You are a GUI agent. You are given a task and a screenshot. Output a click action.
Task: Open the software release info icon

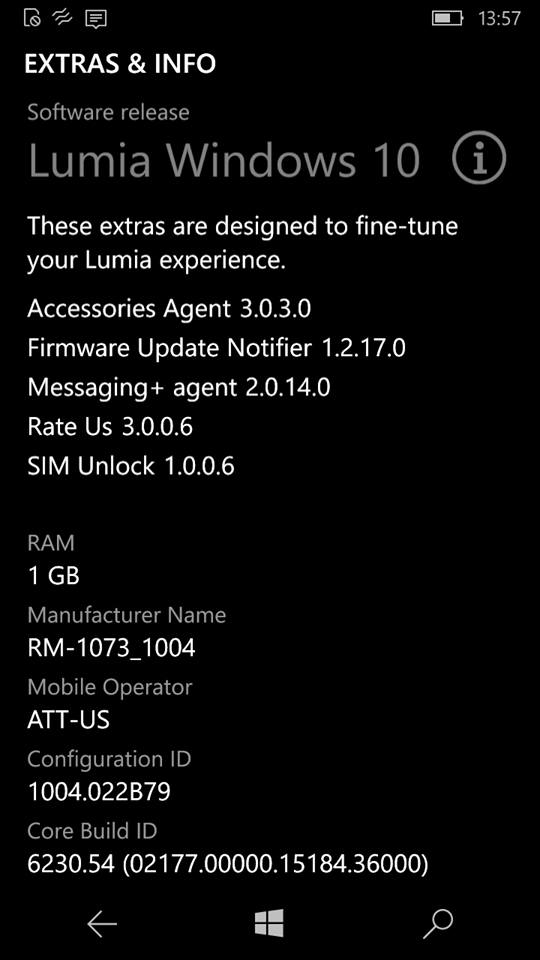point(479,159)
